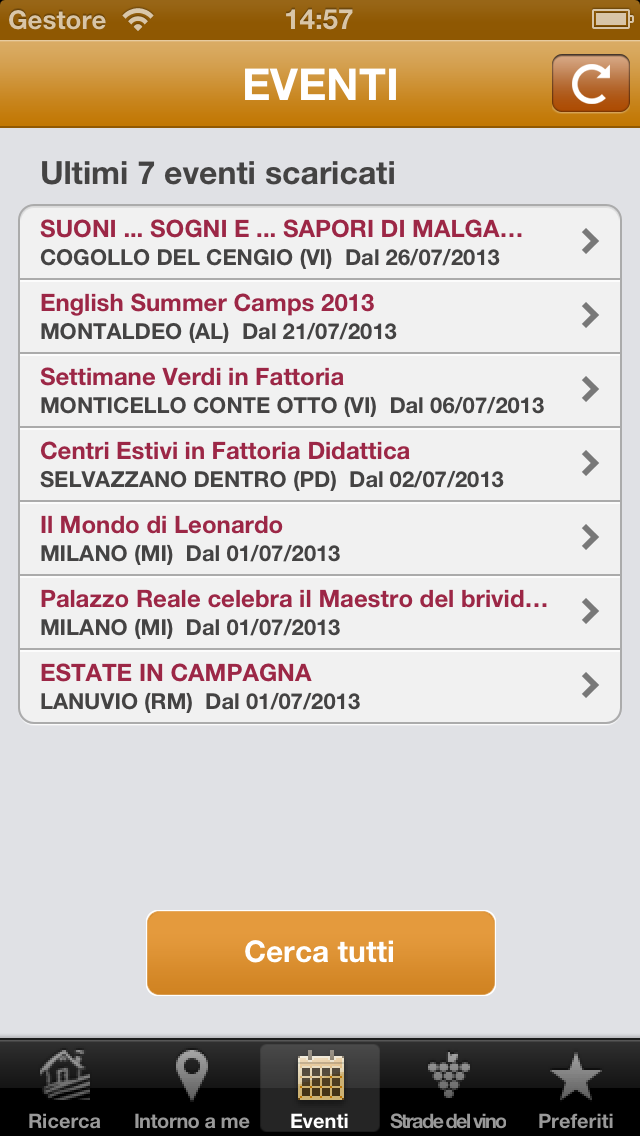This screenshot has width=640, height=1136.
Task: Open the Palazzo Reale celebra il Maestro event
Action: tap(320, 612)
